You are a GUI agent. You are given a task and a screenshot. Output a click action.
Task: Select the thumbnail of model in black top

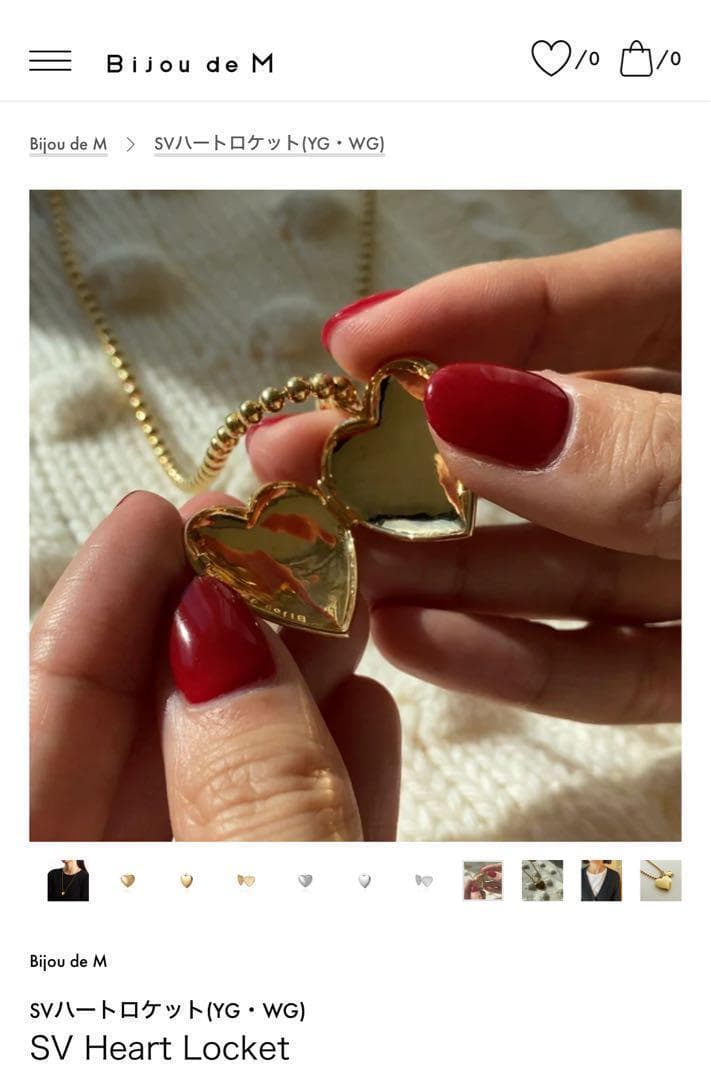(68, 881)
